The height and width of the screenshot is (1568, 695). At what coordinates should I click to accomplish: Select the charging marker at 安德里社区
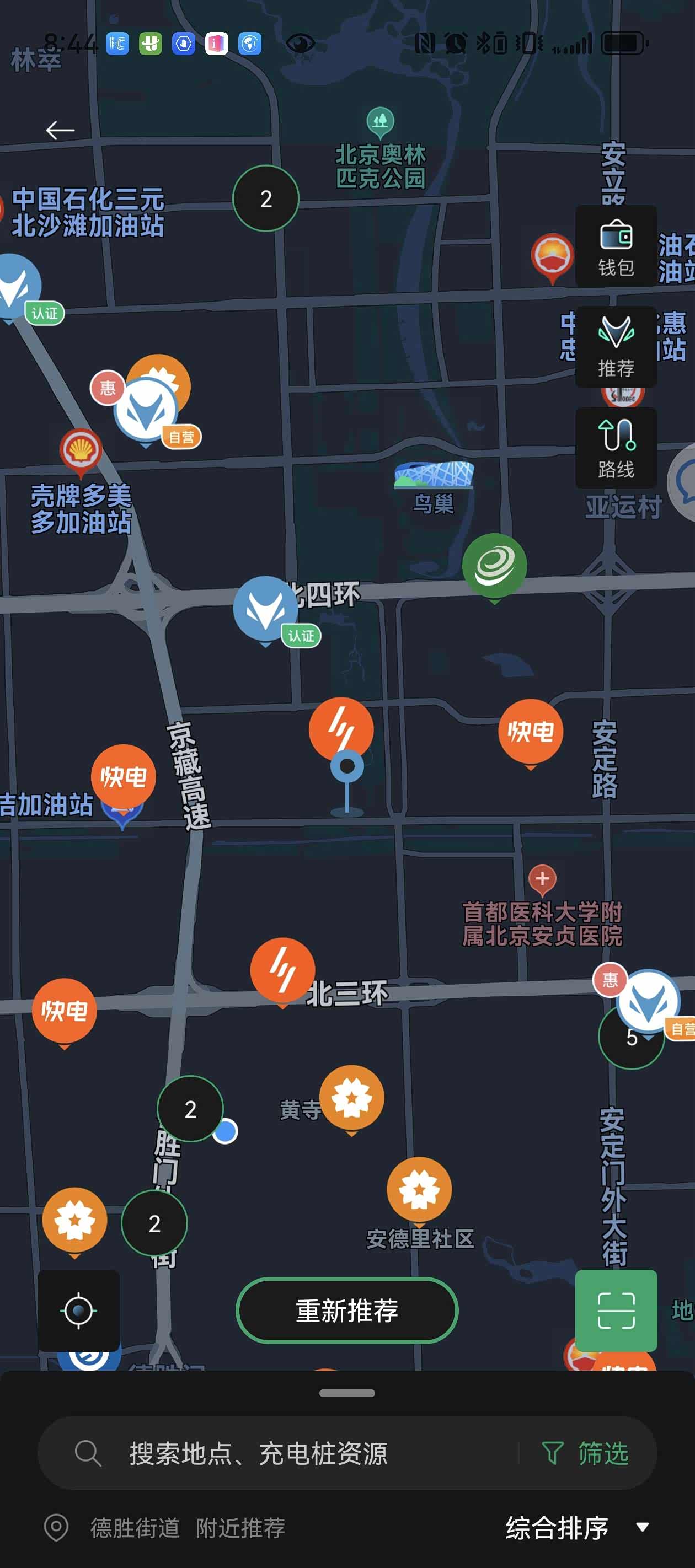419,1189
